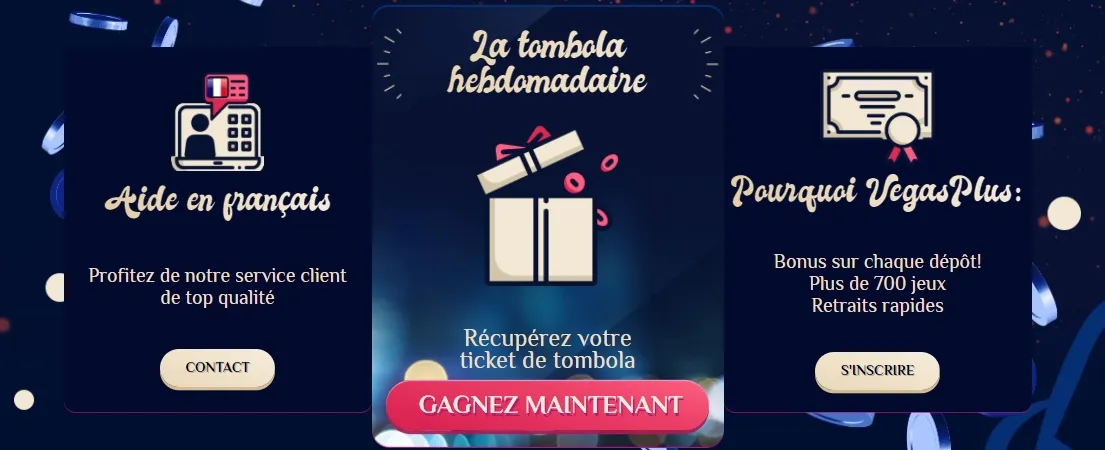Tap the S'inscrire button to register
Viewport: 1105px width, 450px height.
pos(877,370)
